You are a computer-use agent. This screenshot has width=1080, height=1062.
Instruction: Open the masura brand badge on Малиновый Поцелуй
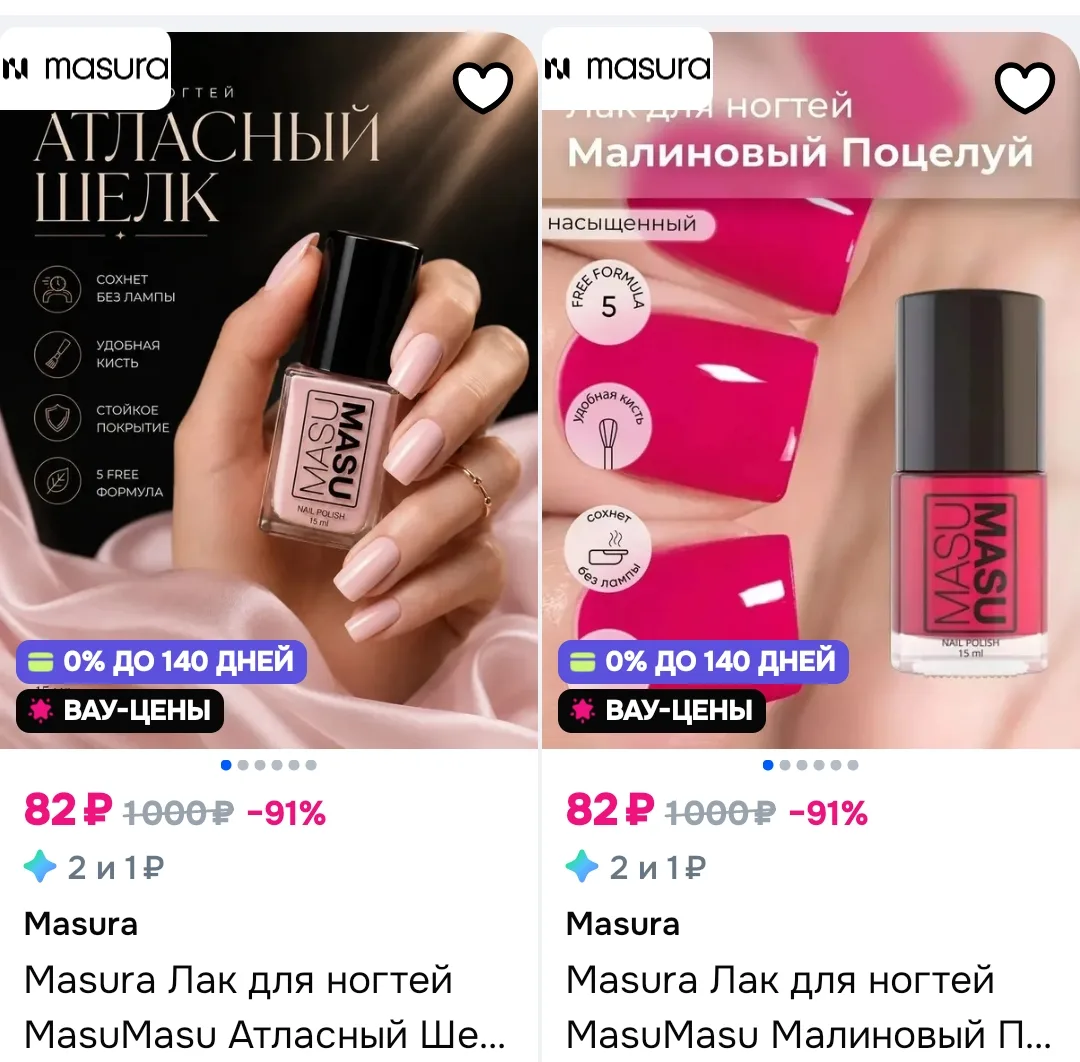pos(627,69)
